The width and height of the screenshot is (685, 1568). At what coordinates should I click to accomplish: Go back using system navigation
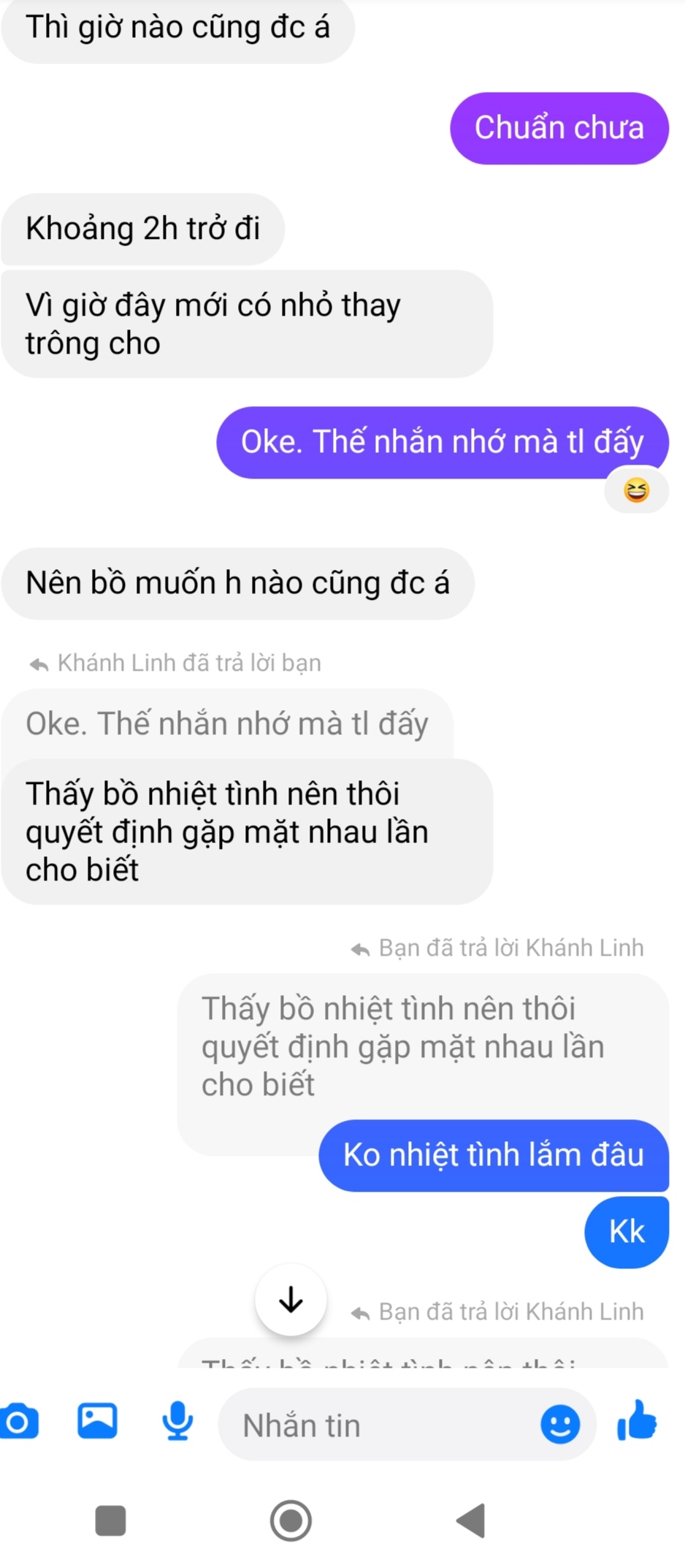click(471, 1521)
